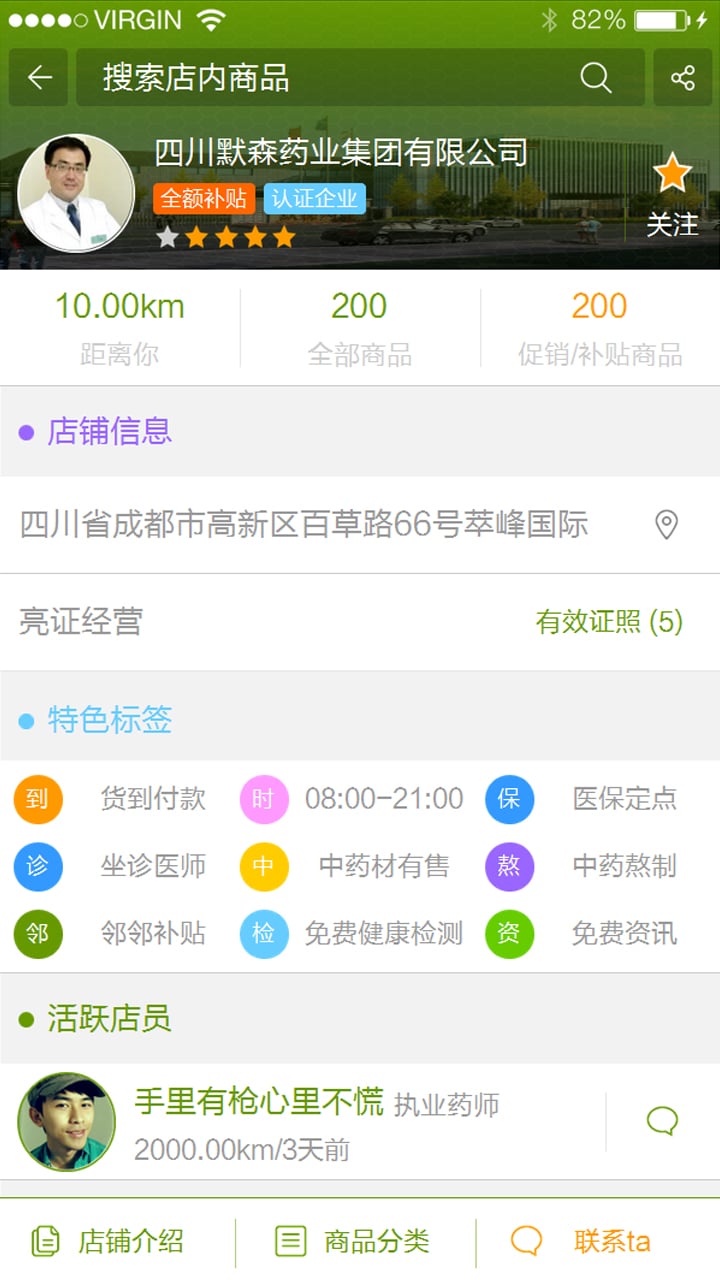720x1280 pixels.
Task: Chat with pharmacist via bubble icon
Action: click(x=663, y=1121)
